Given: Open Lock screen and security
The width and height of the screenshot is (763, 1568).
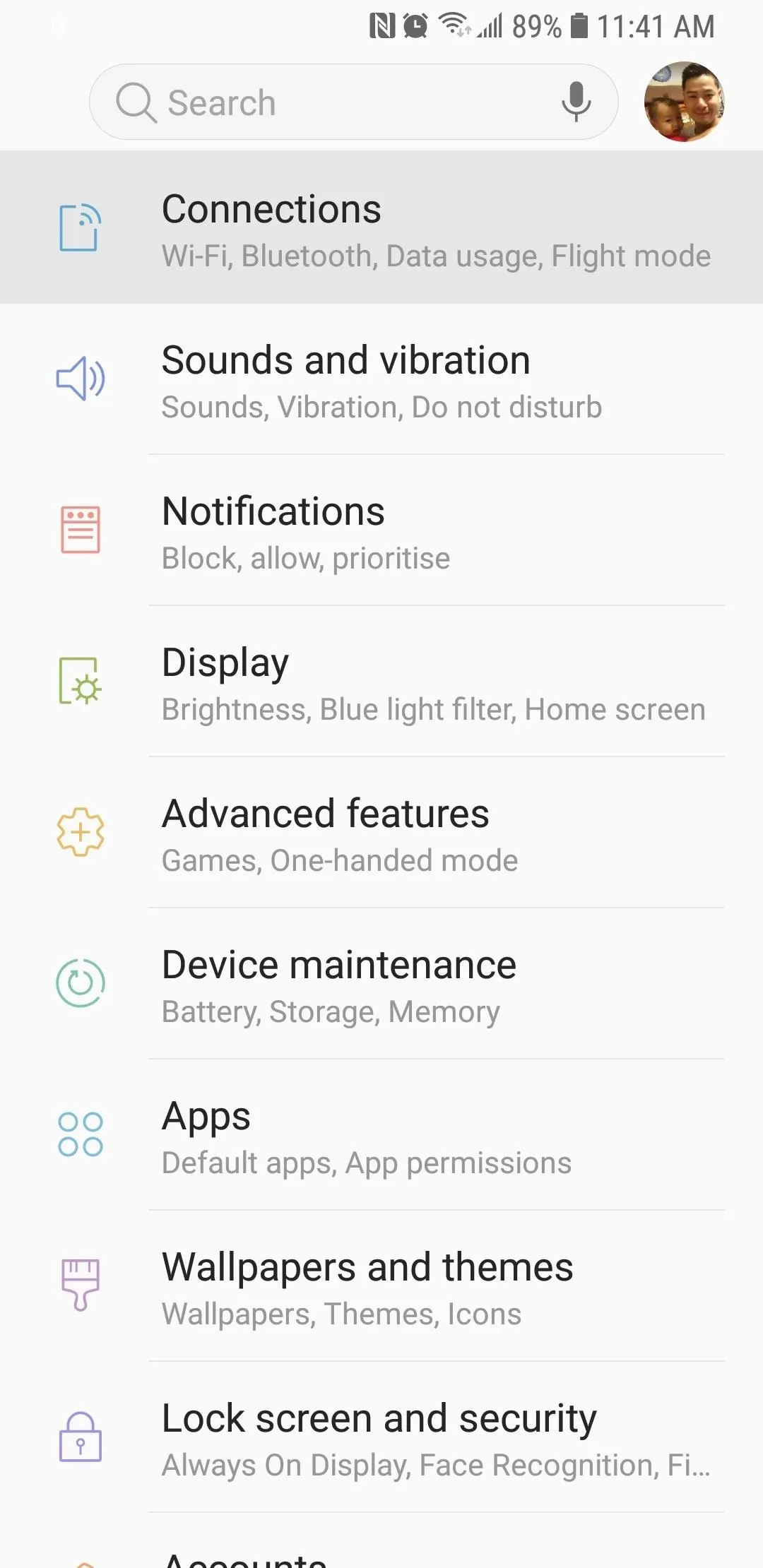Looking at the screenshot, I should coord(381,1437).
